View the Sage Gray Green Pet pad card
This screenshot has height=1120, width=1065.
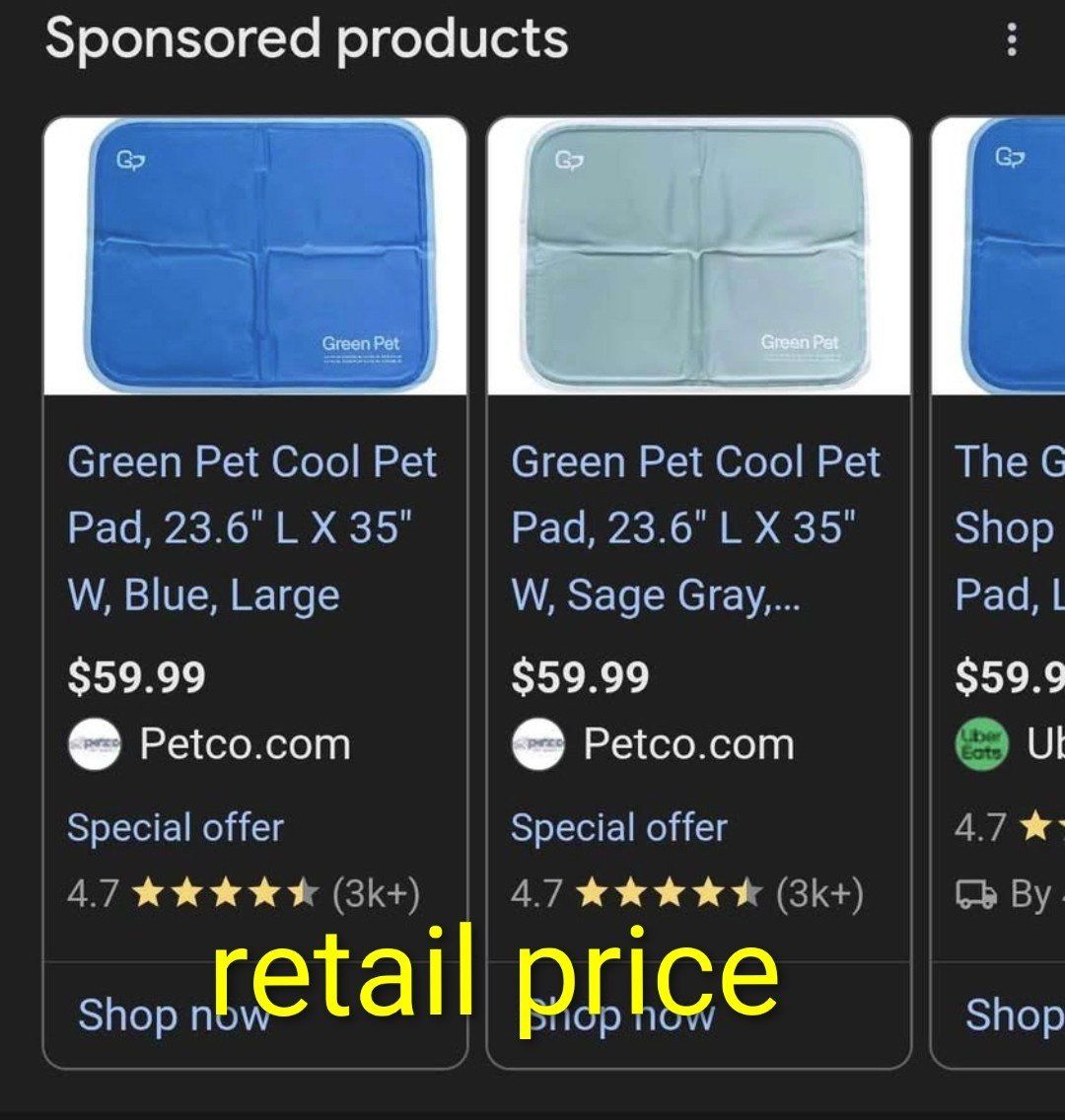coord(696,528)
